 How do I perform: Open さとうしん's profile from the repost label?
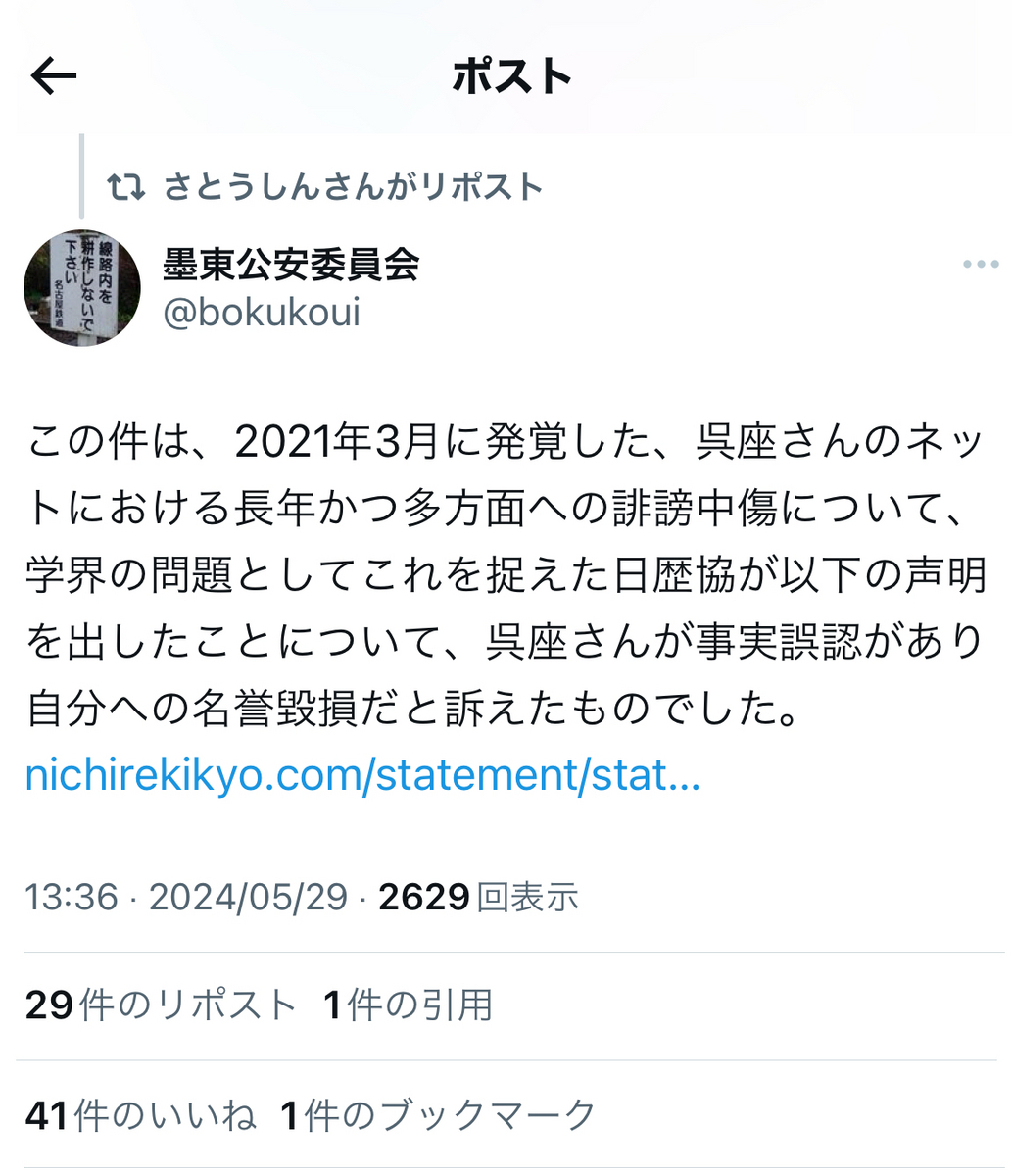click(x=353, y=186)
